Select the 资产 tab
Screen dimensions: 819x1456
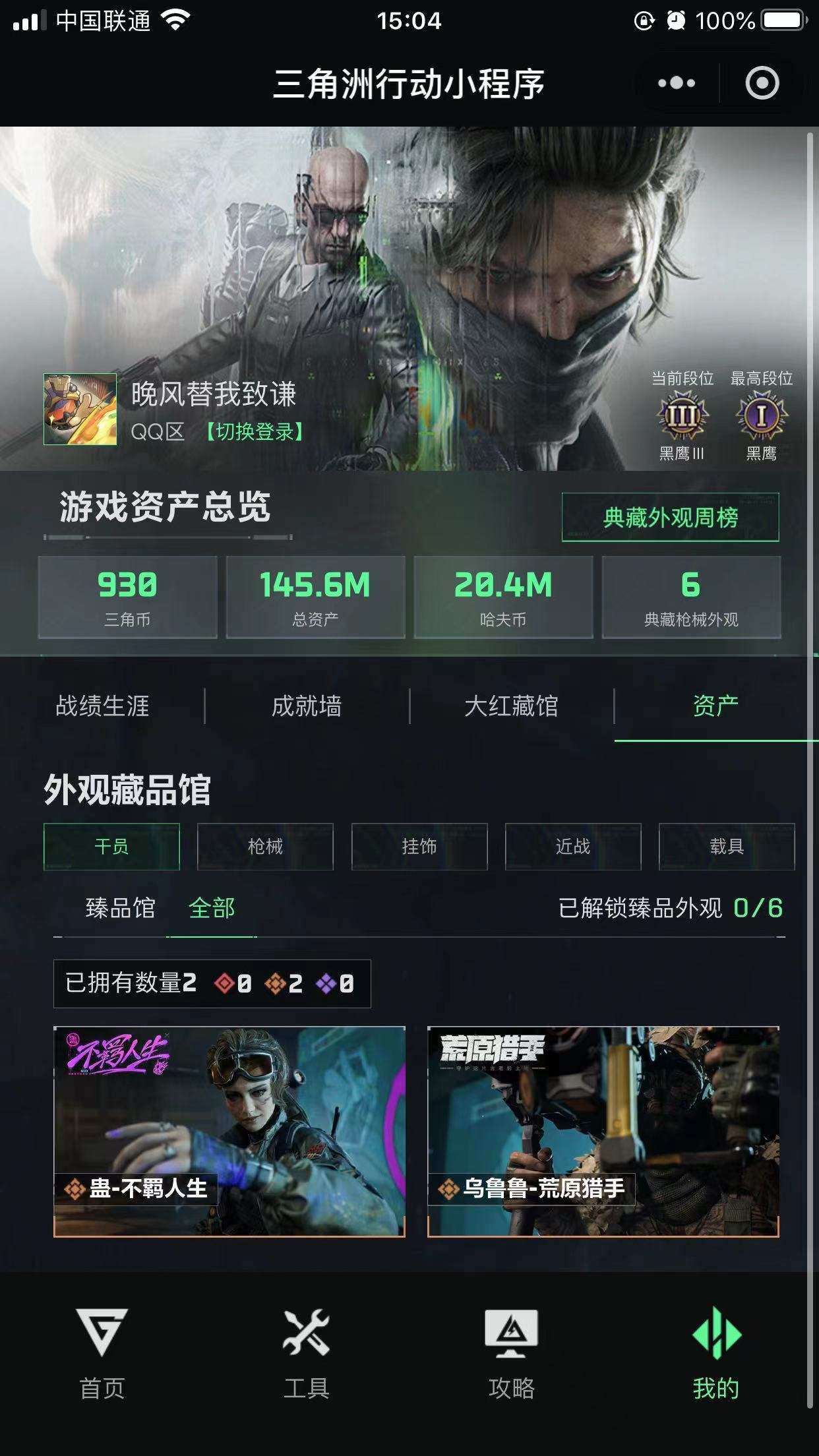tap(716, 706)
